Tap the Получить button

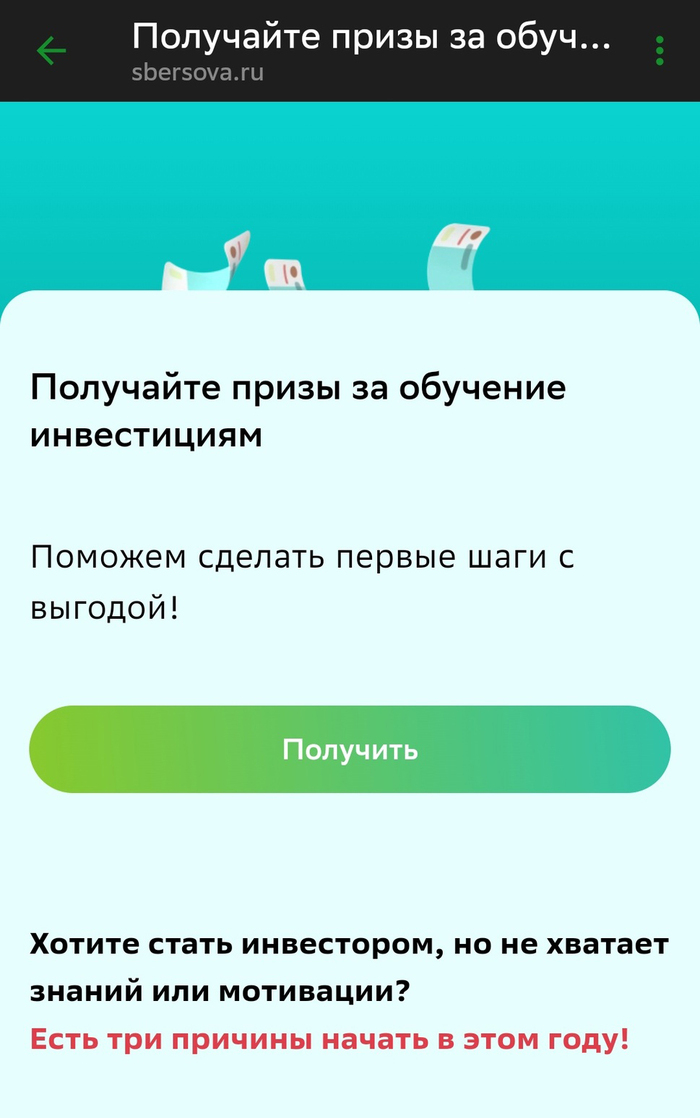[349, 750]
